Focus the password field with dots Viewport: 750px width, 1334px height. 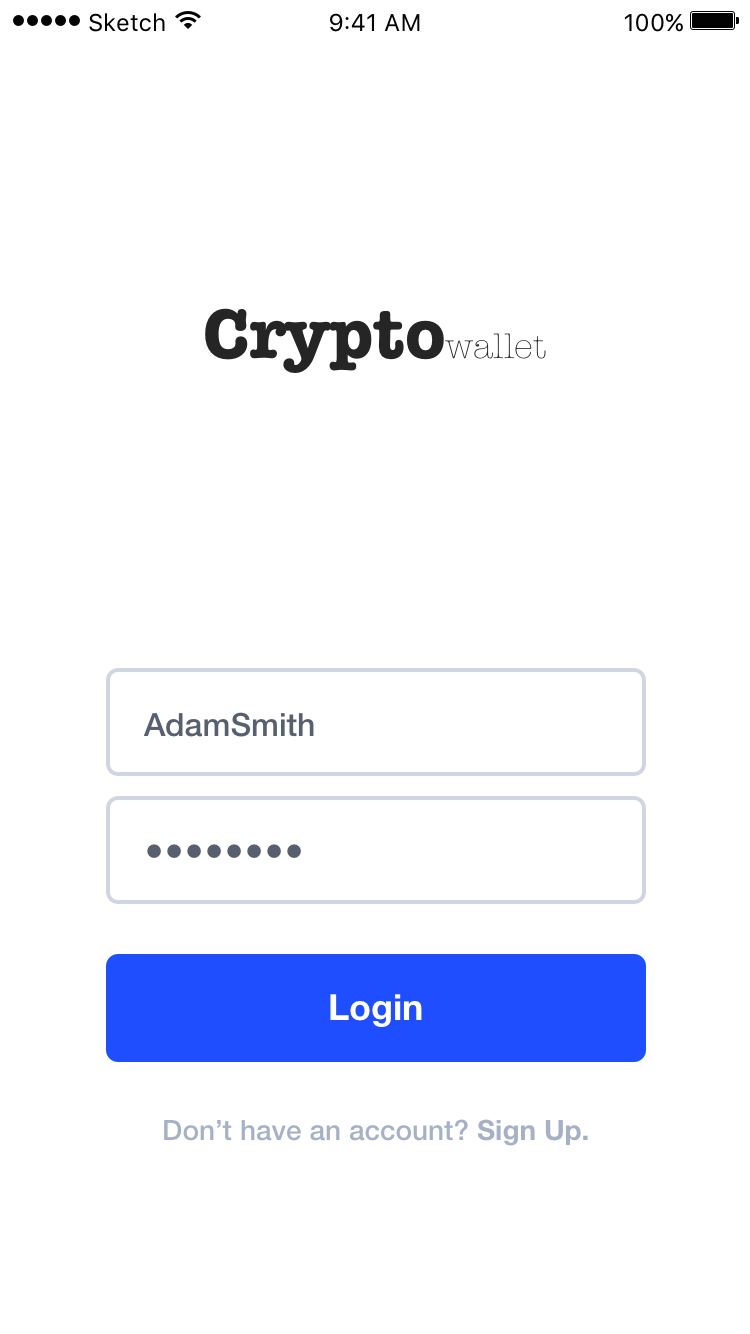pyautogui.click(x=376, y=850)
